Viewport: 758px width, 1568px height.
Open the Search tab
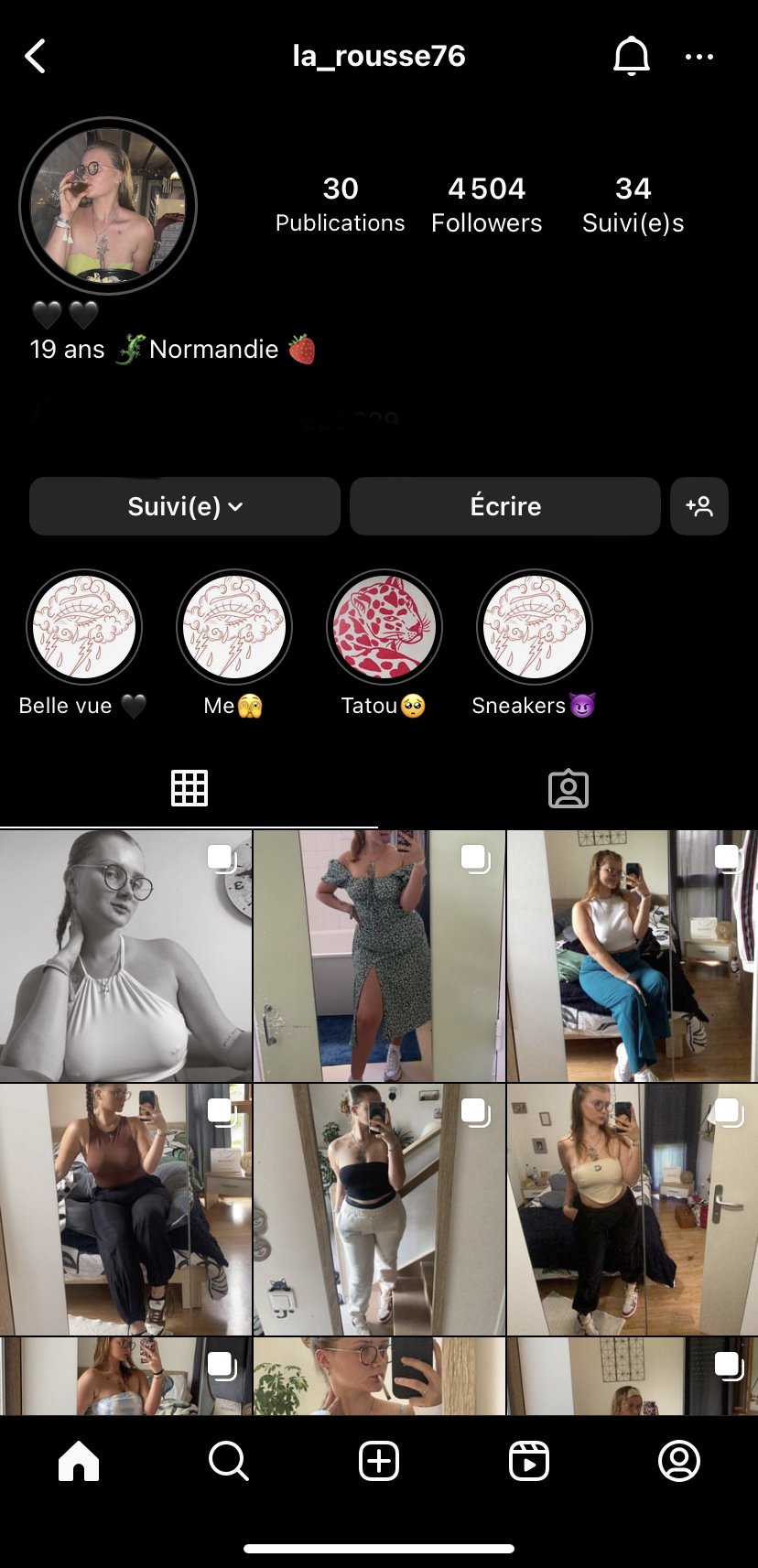(229, 1460)
